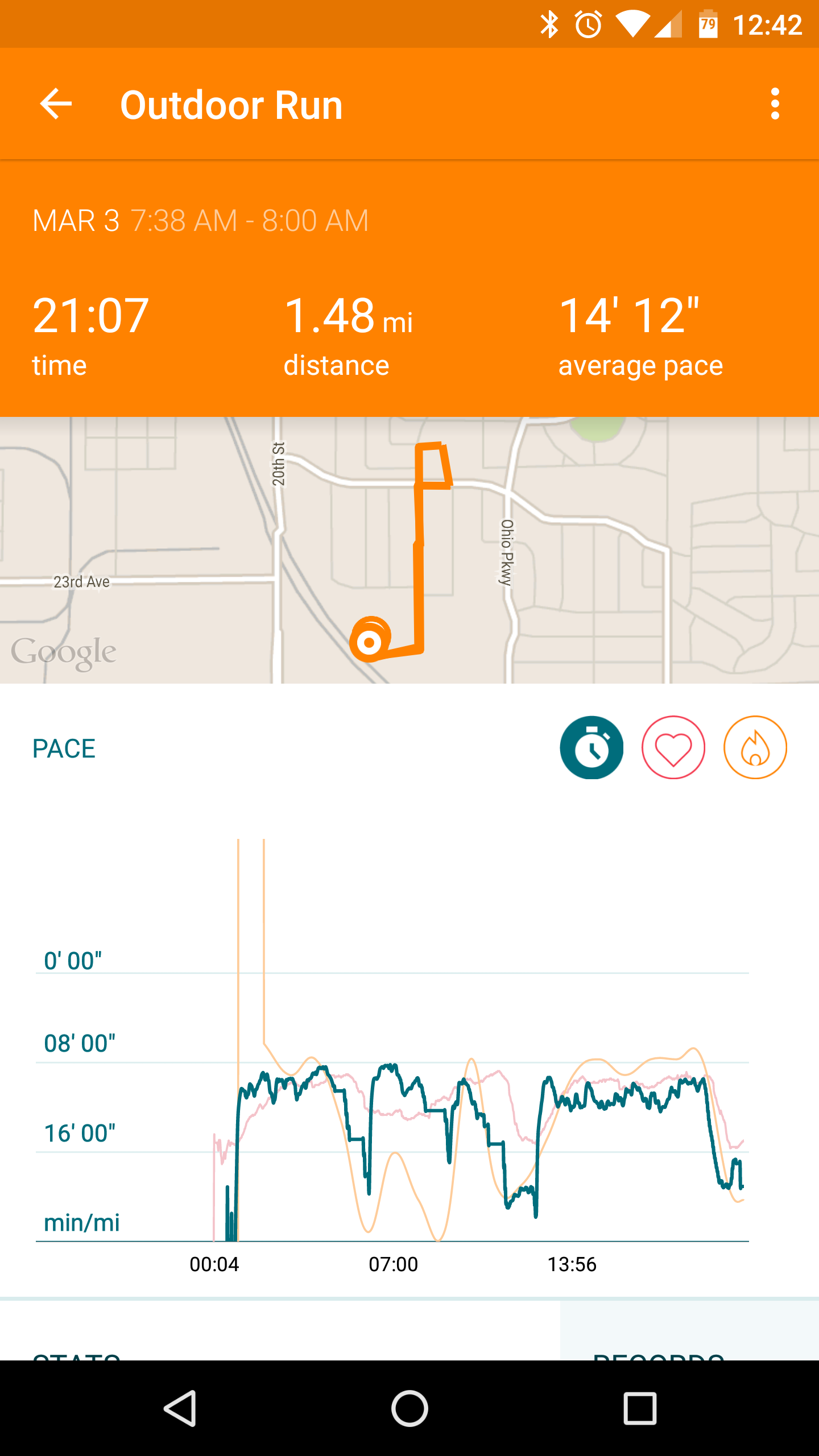Screen dimensions: 819x1456
Task: Select the pace stopwatch chart icon
Action: pyautogui.click(x=591, y=747)
